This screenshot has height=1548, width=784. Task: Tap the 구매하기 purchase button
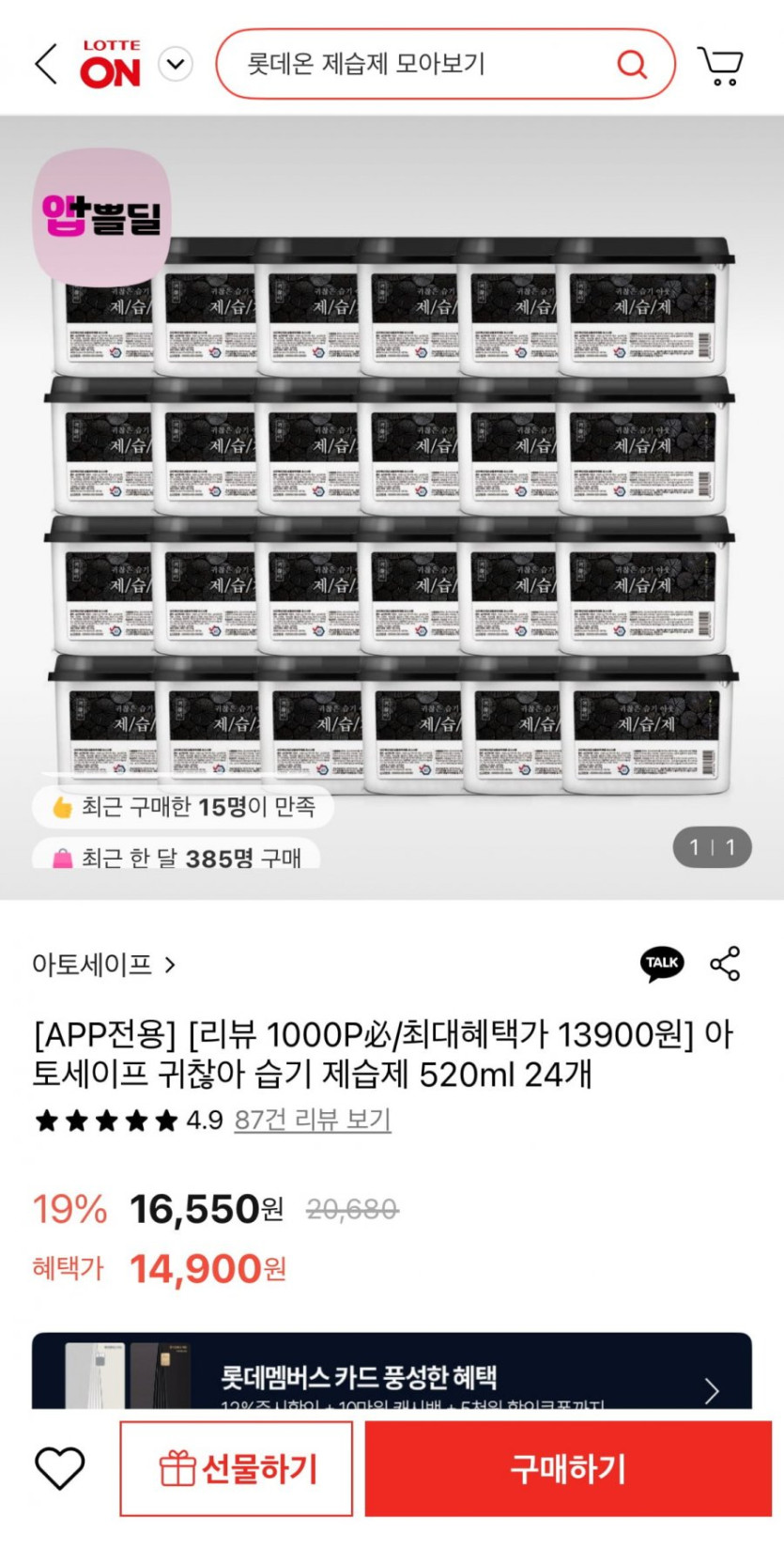click(x=568, y=1468)
